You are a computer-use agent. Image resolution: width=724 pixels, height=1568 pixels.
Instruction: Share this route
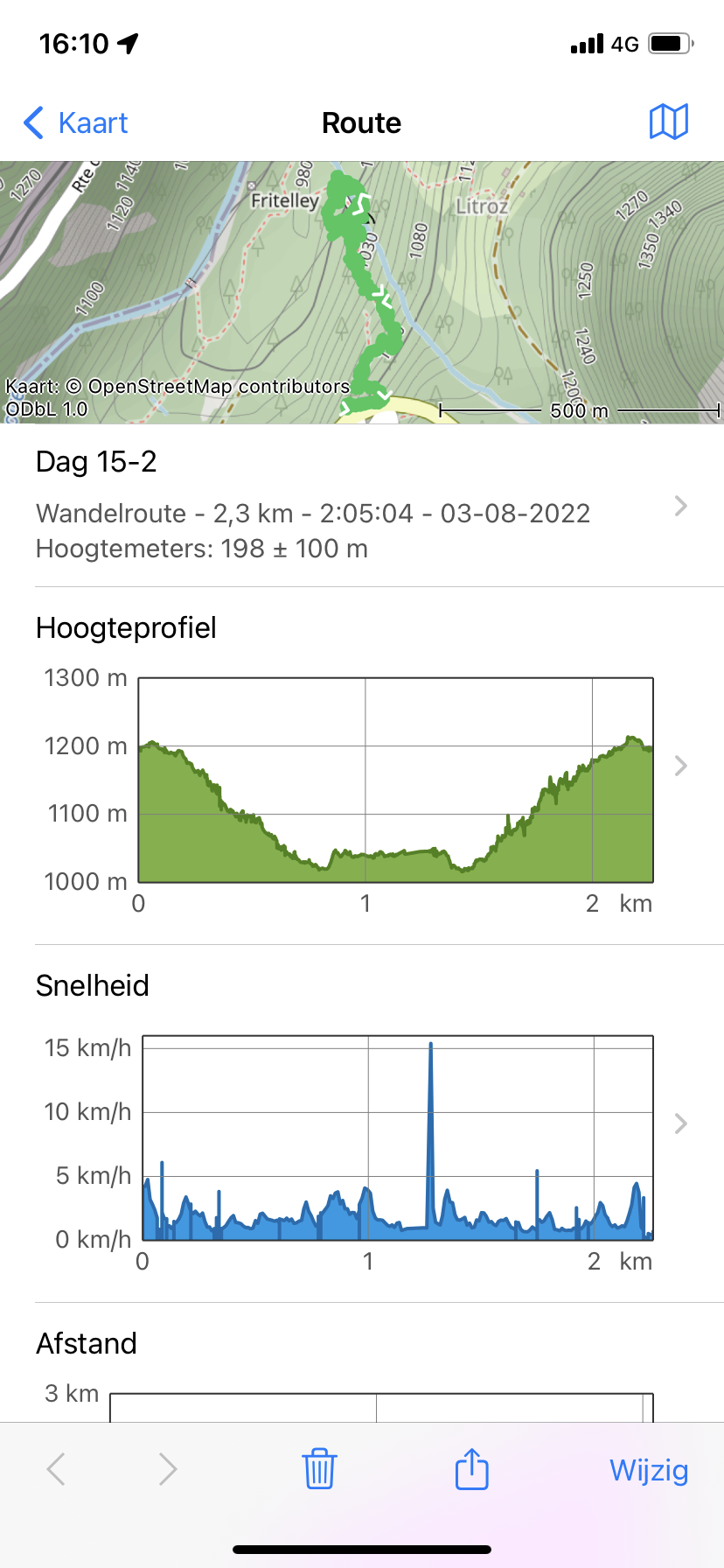coord(471,1469)
